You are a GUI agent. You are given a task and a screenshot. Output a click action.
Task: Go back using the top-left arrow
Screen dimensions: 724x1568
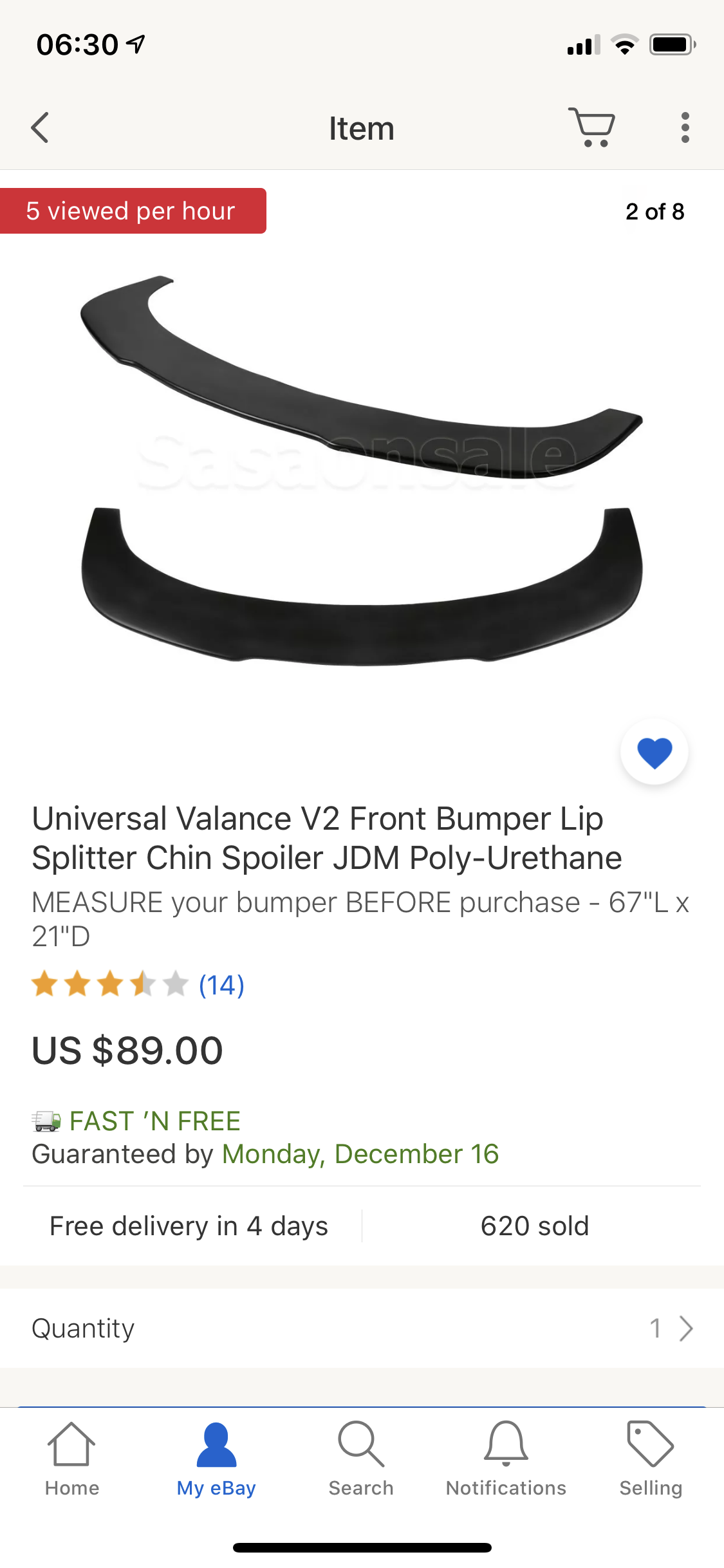[x=40, y=127]
